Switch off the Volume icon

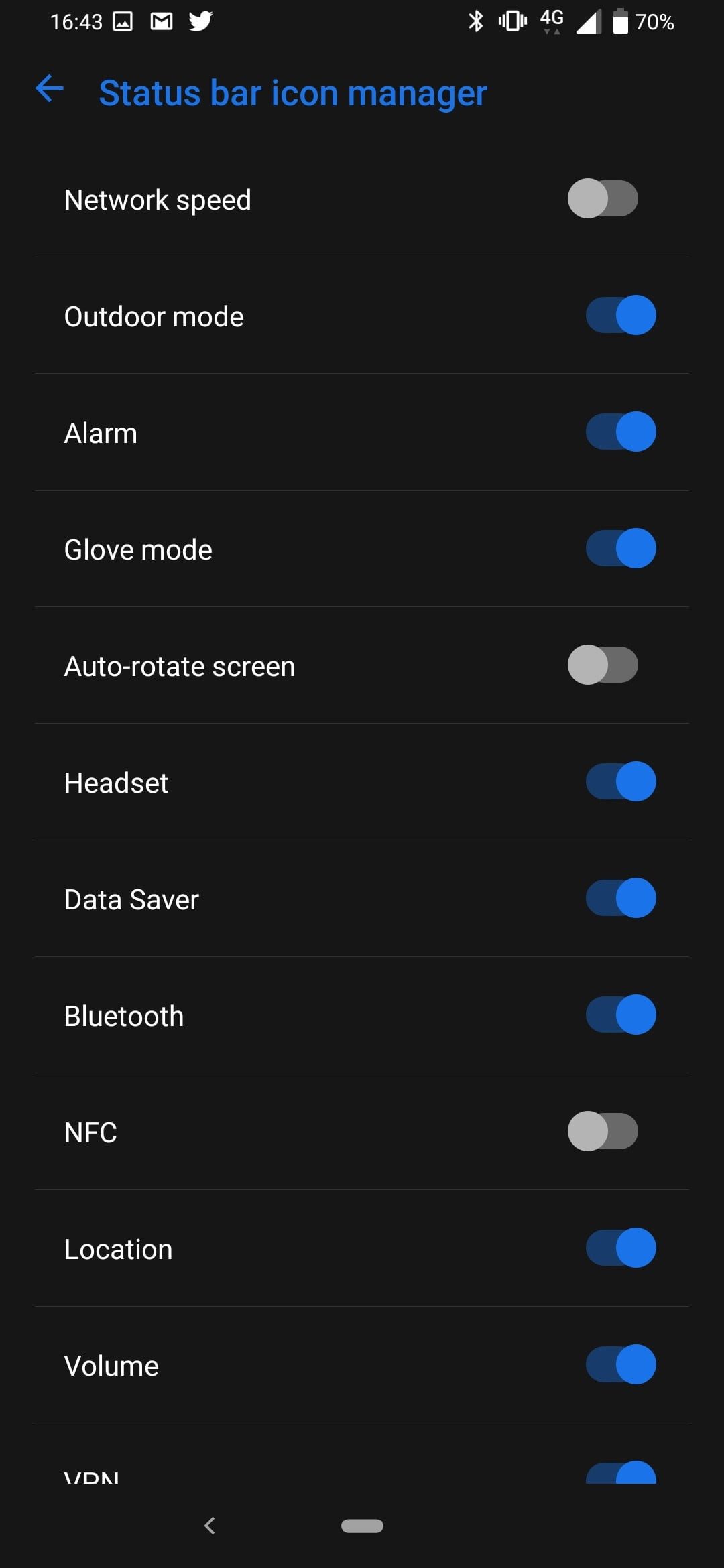click(621, 1365)
